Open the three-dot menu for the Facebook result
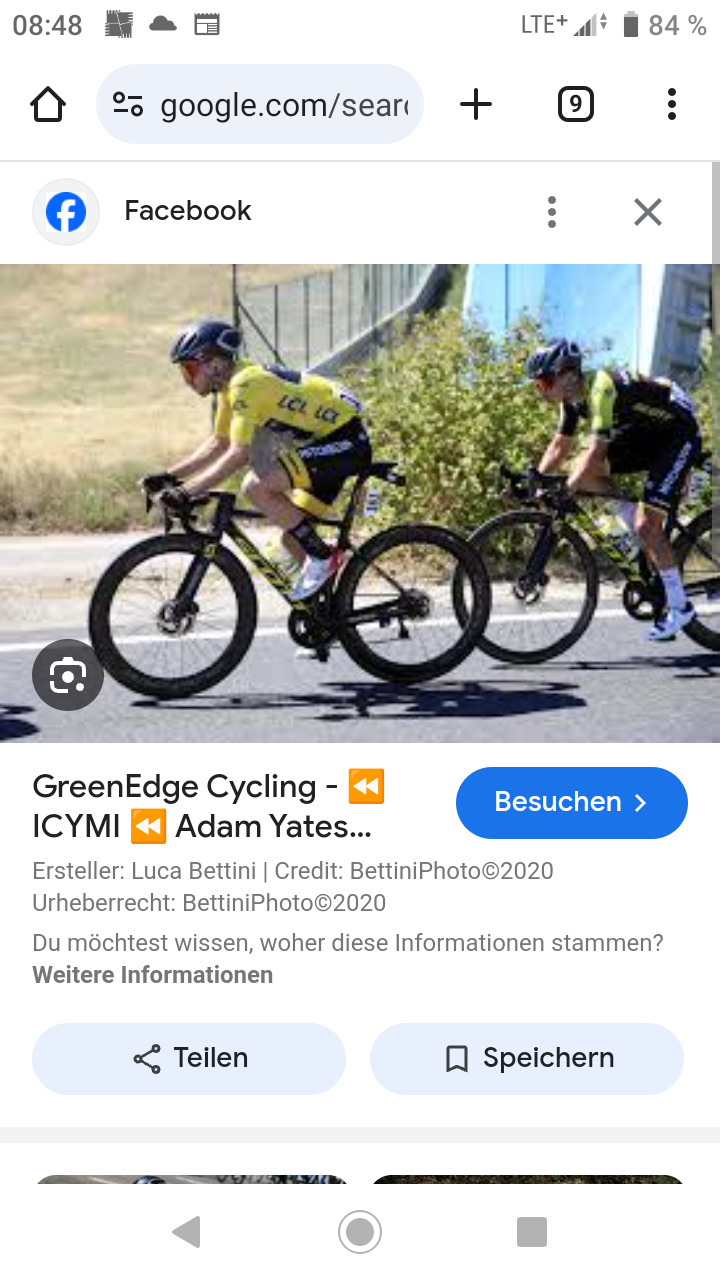 click(551, 212)
